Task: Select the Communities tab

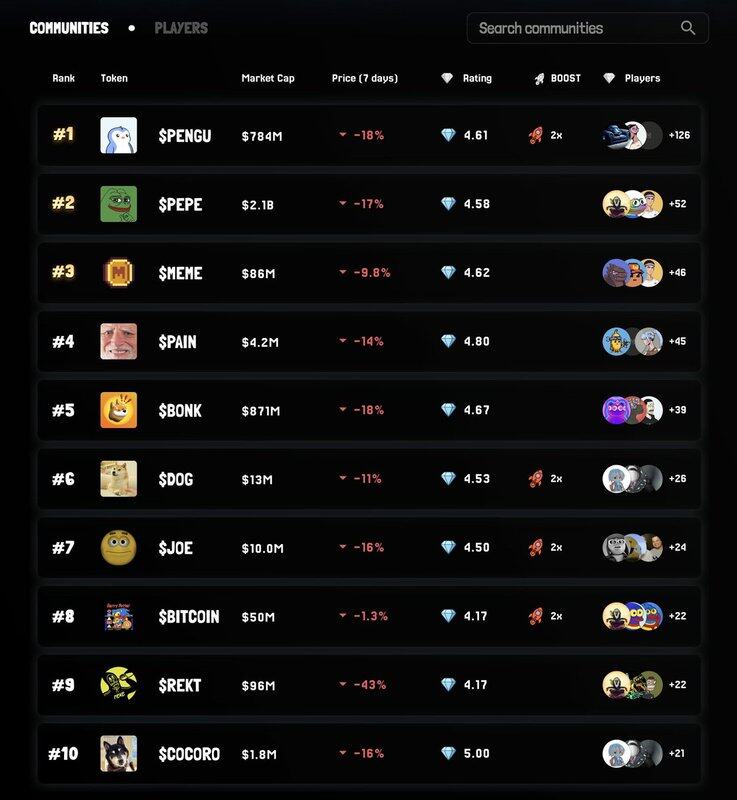Action: point(69,28)
